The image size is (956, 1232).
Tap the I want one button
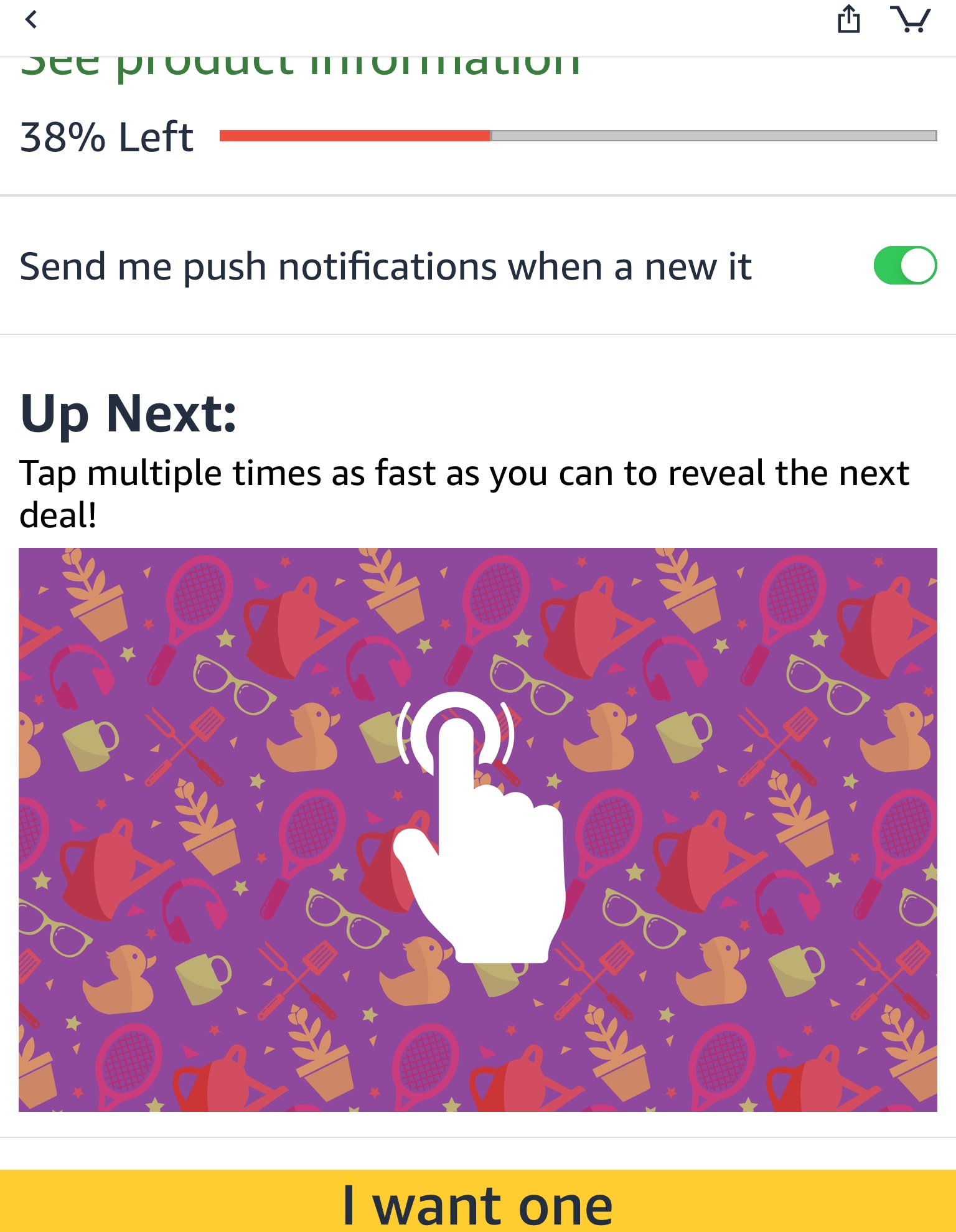[x=477, y=1203]
